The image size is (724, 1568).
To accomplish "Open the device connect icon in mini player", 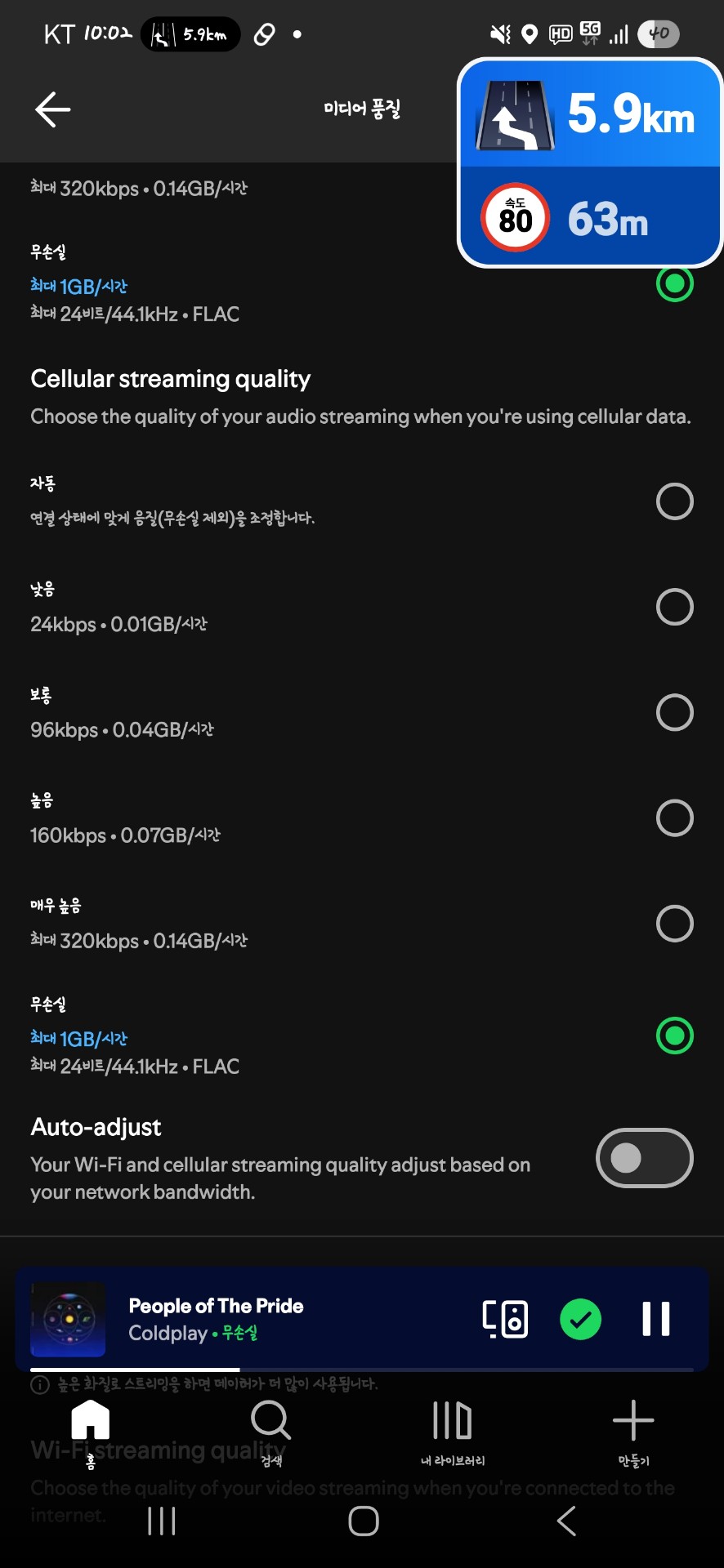I will pyautogui.click(x=505, y=1319).
